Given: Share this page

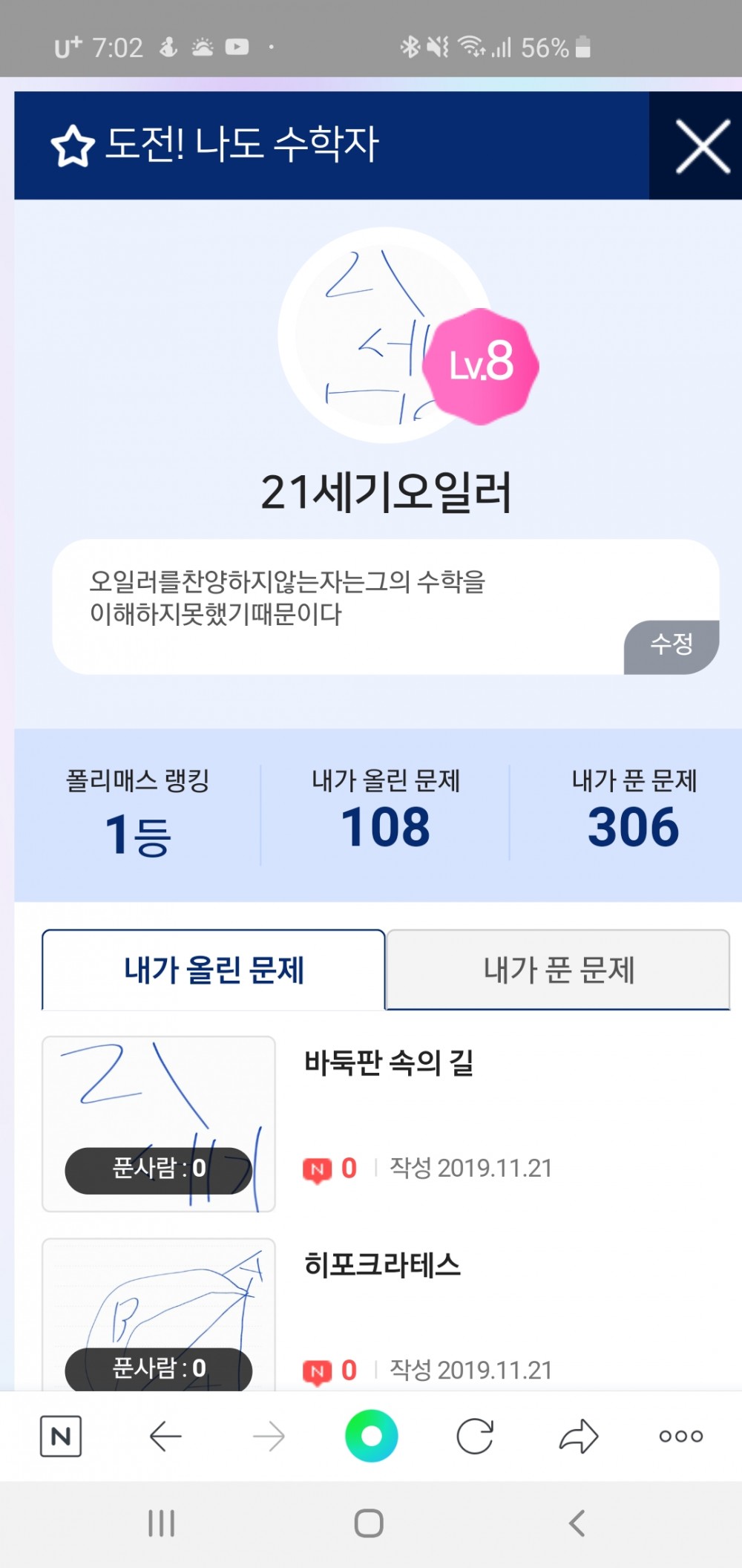Looking at the screenshot, I should pos(578,1436).
